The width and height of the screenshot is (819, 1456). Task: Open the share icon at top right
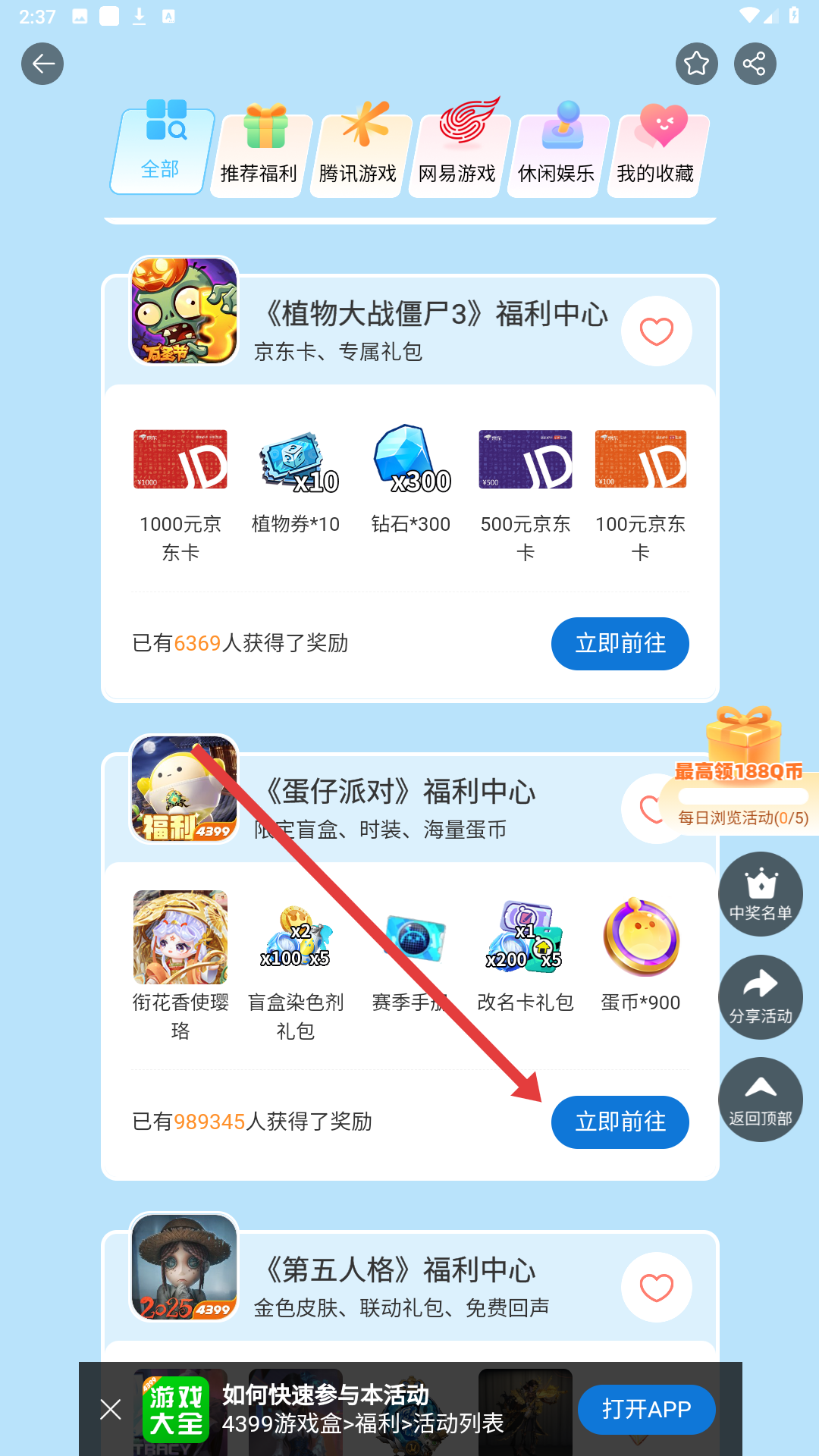[x=755, y=64]
